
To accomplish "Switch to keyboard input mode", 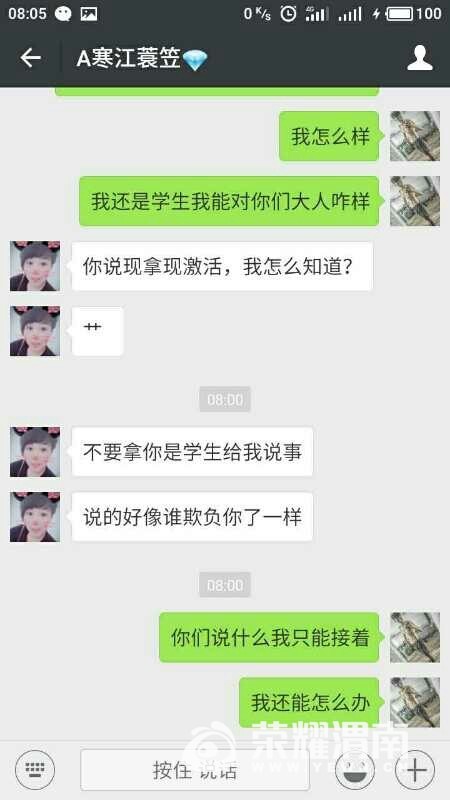I will [35, 769].
